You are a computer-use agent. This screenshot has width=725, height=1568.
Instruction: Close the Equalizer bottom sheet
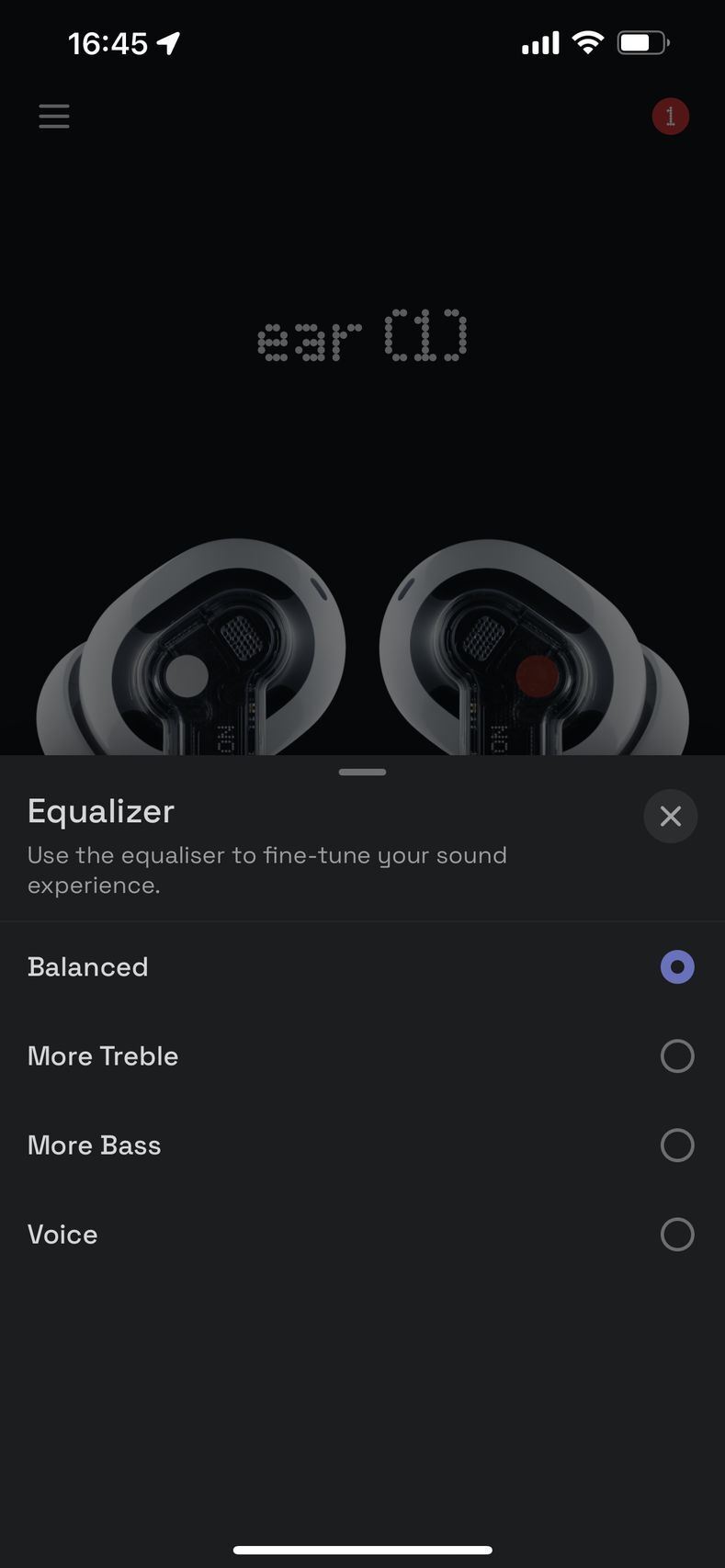670,816
